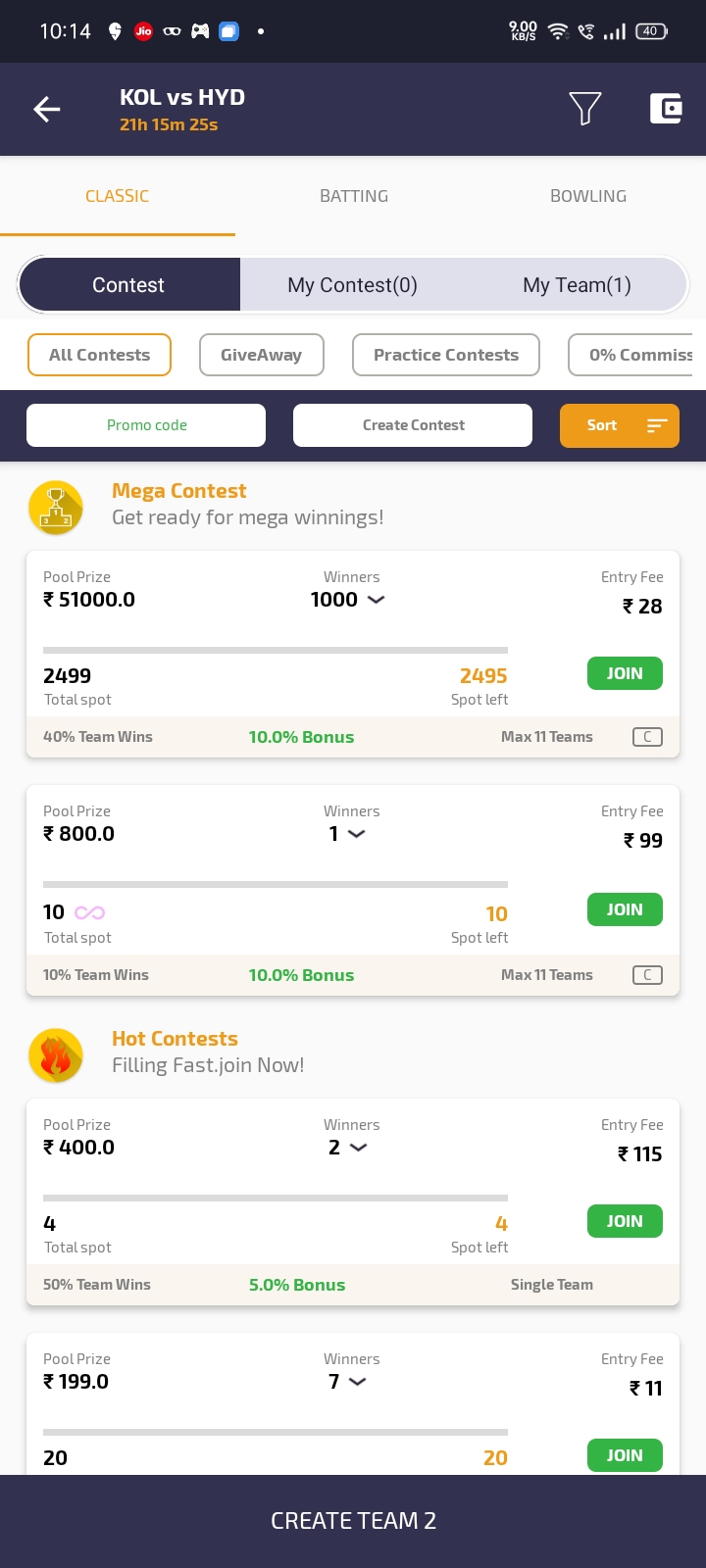
Task: Select the GiveAway contest filter
Action: pos(262,355)
